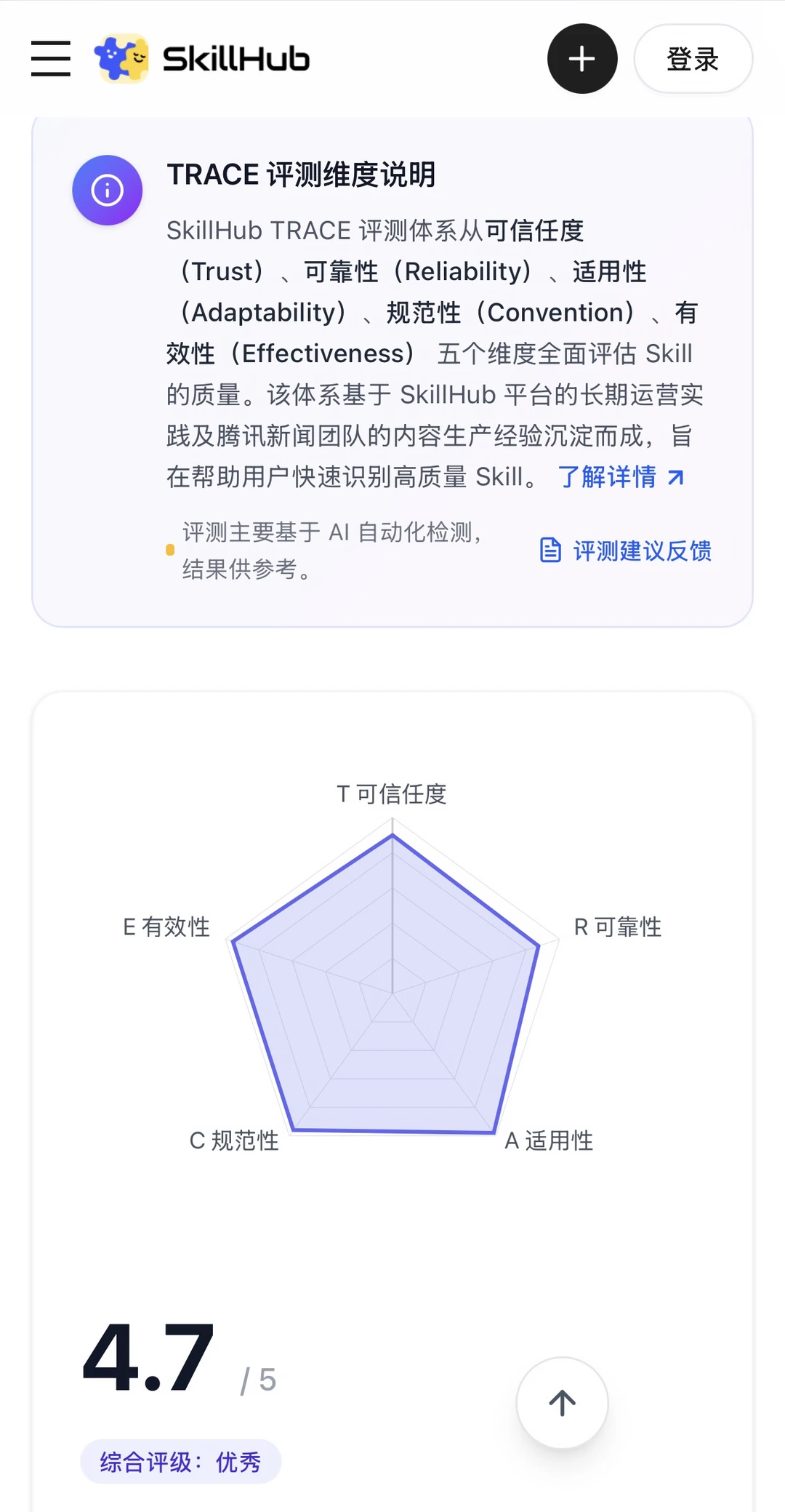Viewport: 785px width, 1512px height.
Task: Tap the SkillHub logo to go home
Action: [x=202, y=59]
